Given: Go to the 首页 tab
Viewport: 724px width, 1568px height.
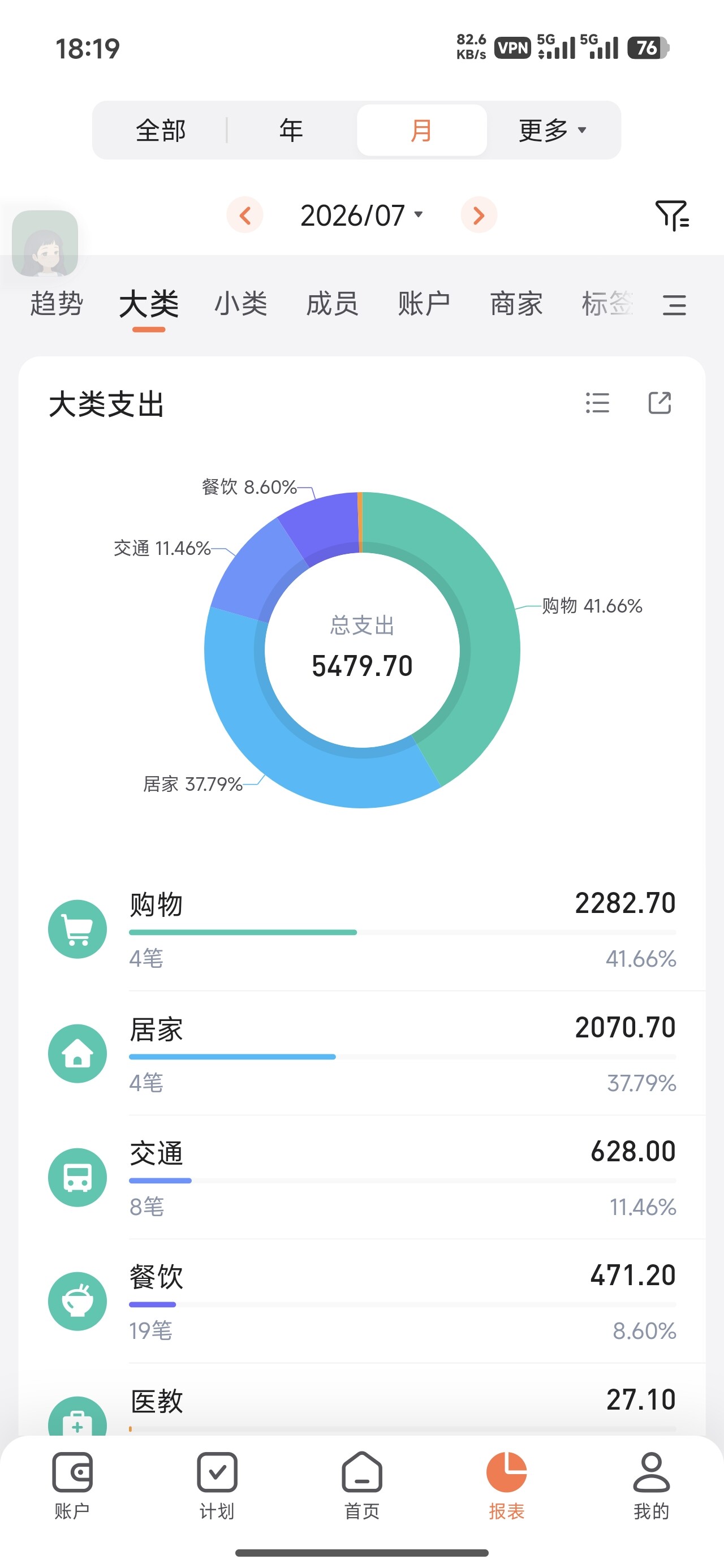Looking at the screenshot, I should click(x=361, y=1485).
